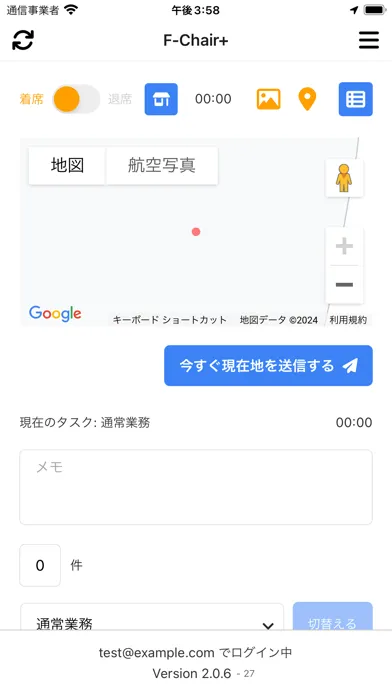Screen dimensions: 392x696
Task: Tap the orange location pin icon
Action: 307,99
